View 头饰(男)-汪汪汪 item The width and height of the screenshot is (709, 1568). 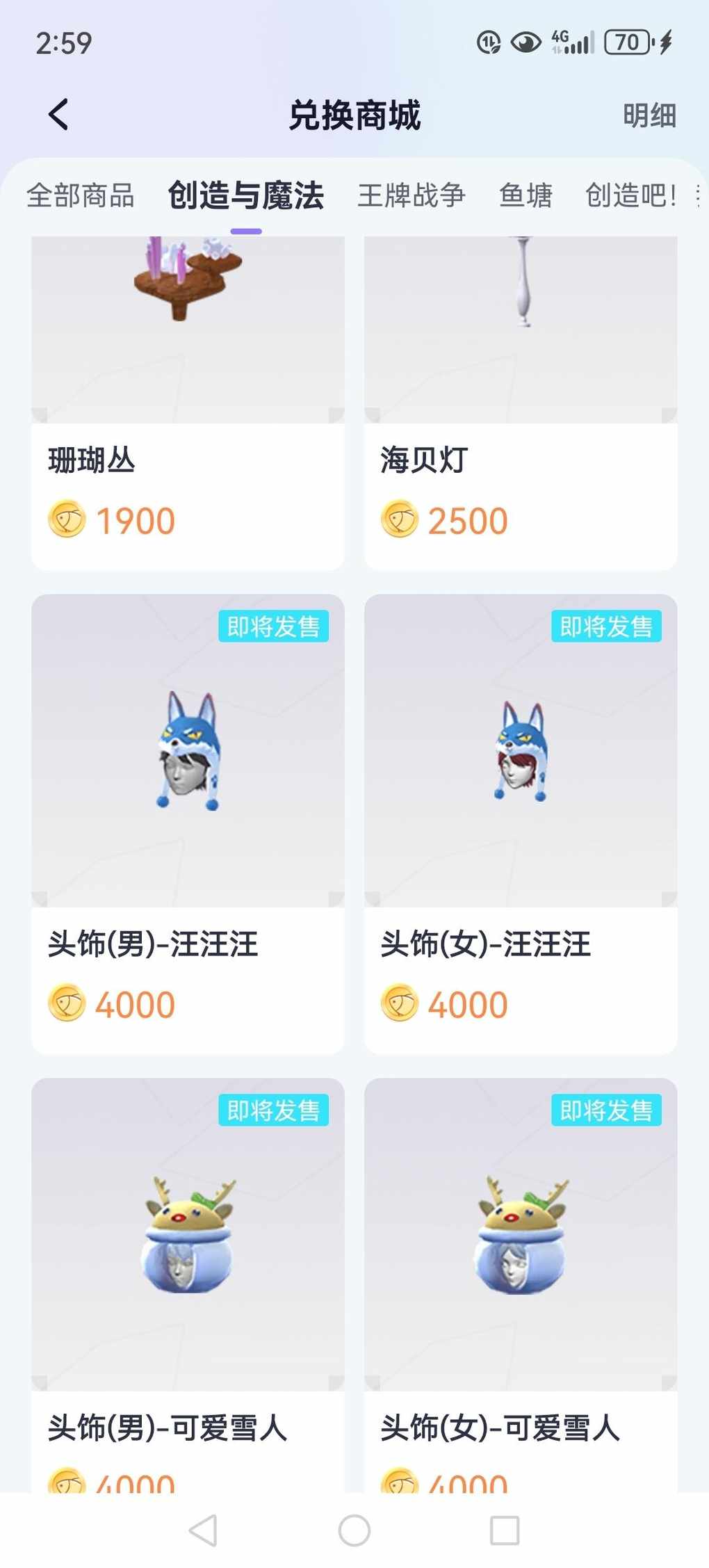click(188, 824)
